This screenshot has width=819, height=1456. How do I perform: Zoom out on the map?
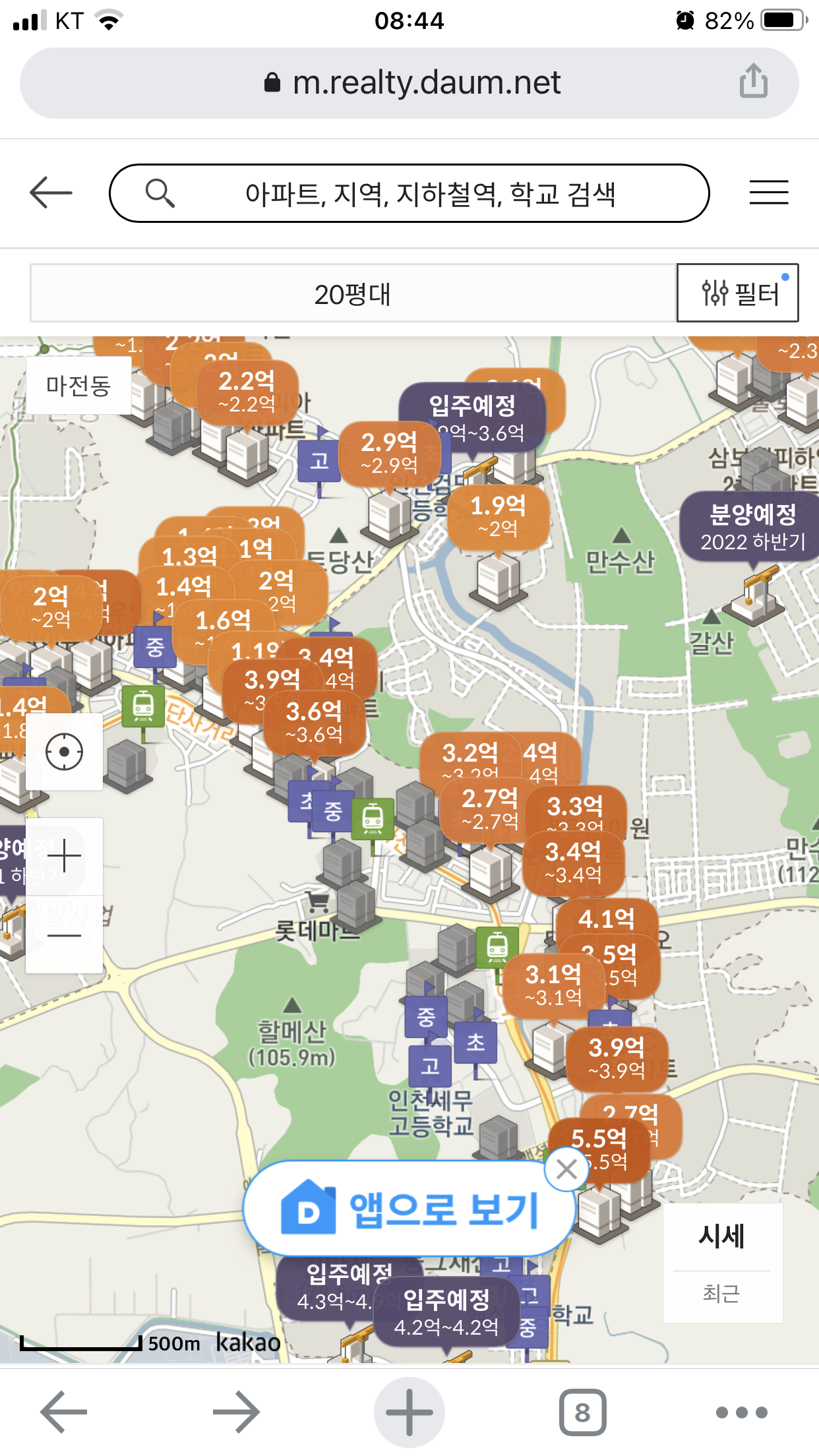65,935
